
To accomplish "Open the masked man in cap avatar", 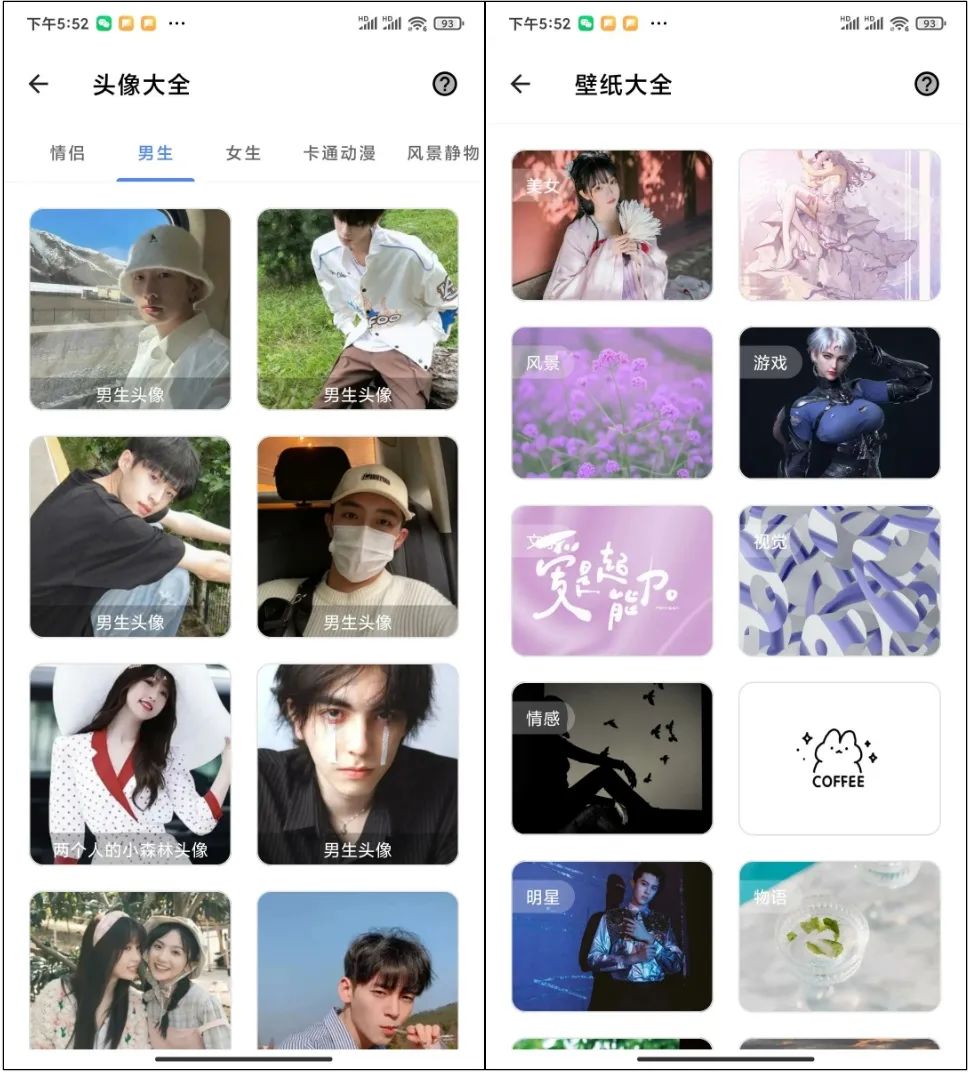I will pos(357,536).
